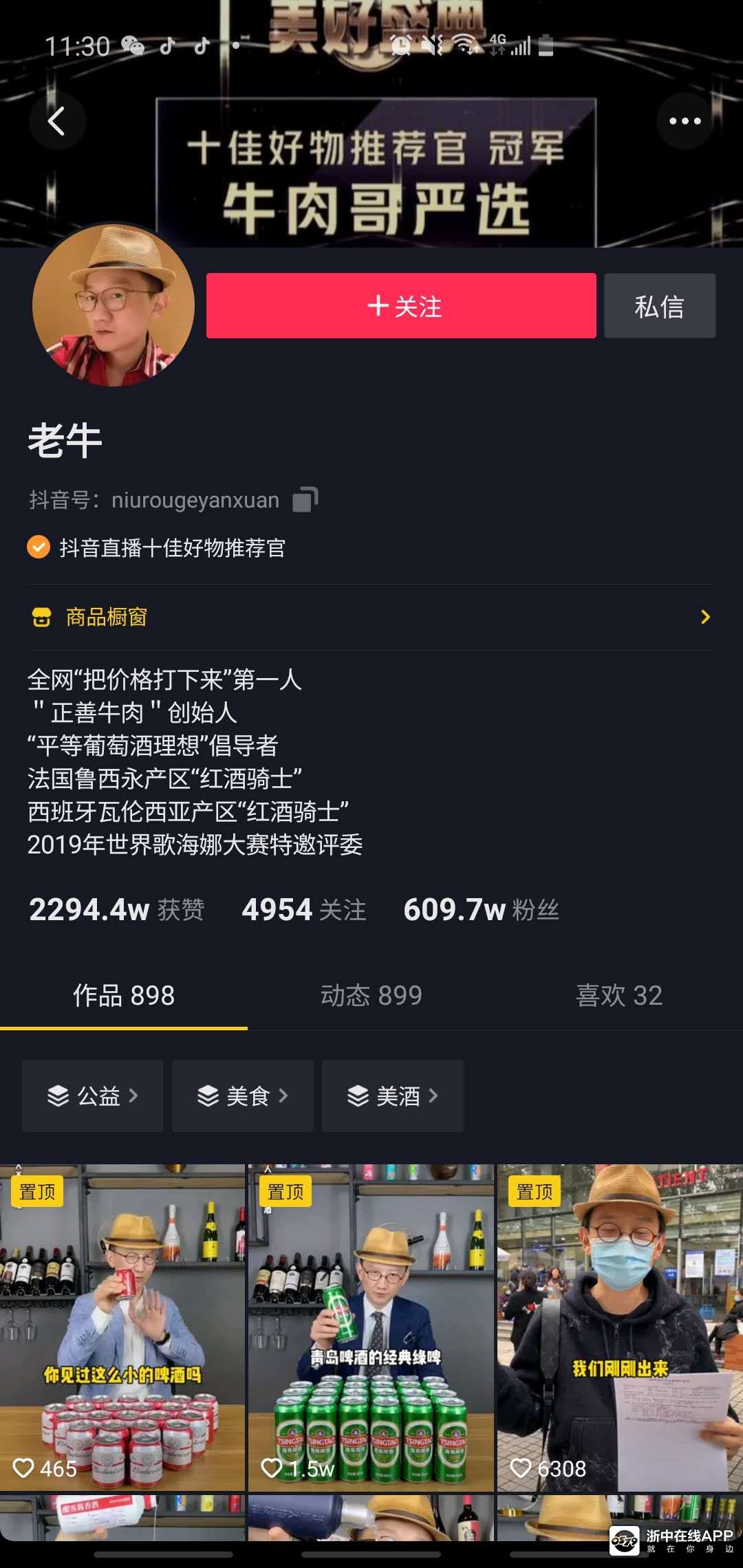Switch to the 动态 899 tab

click(x=371, y=995)
